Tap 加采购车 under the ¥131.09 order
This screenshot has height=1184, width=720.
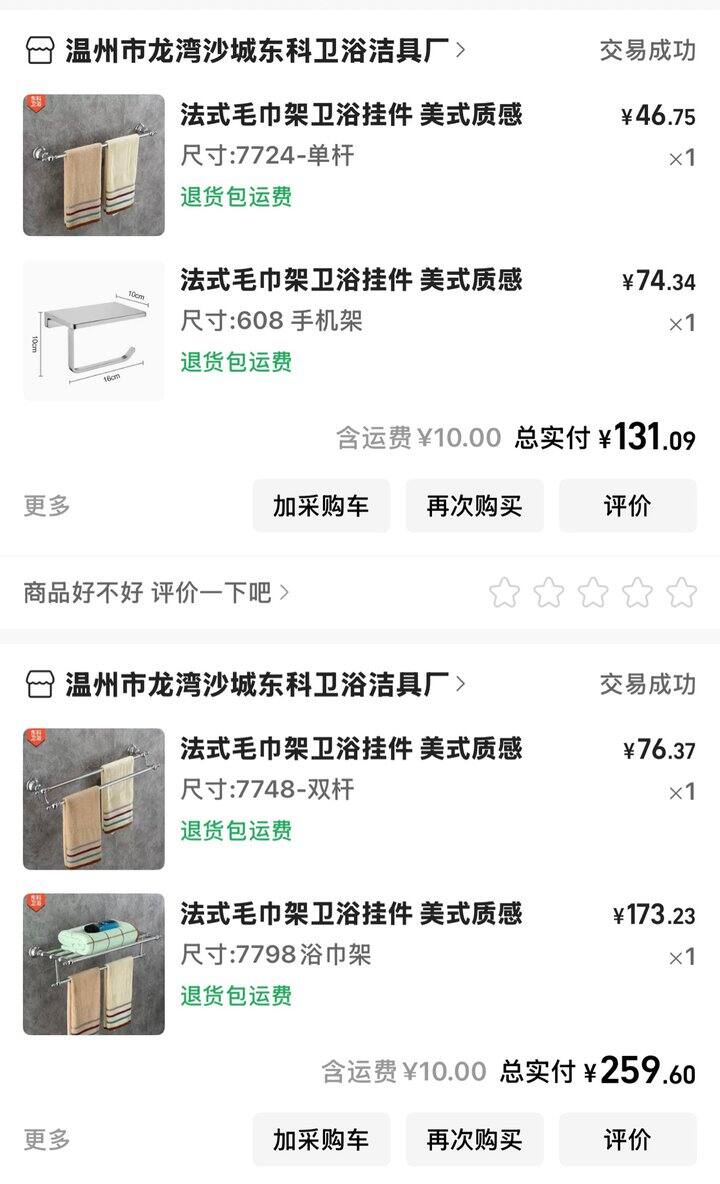tap(321, 505)
